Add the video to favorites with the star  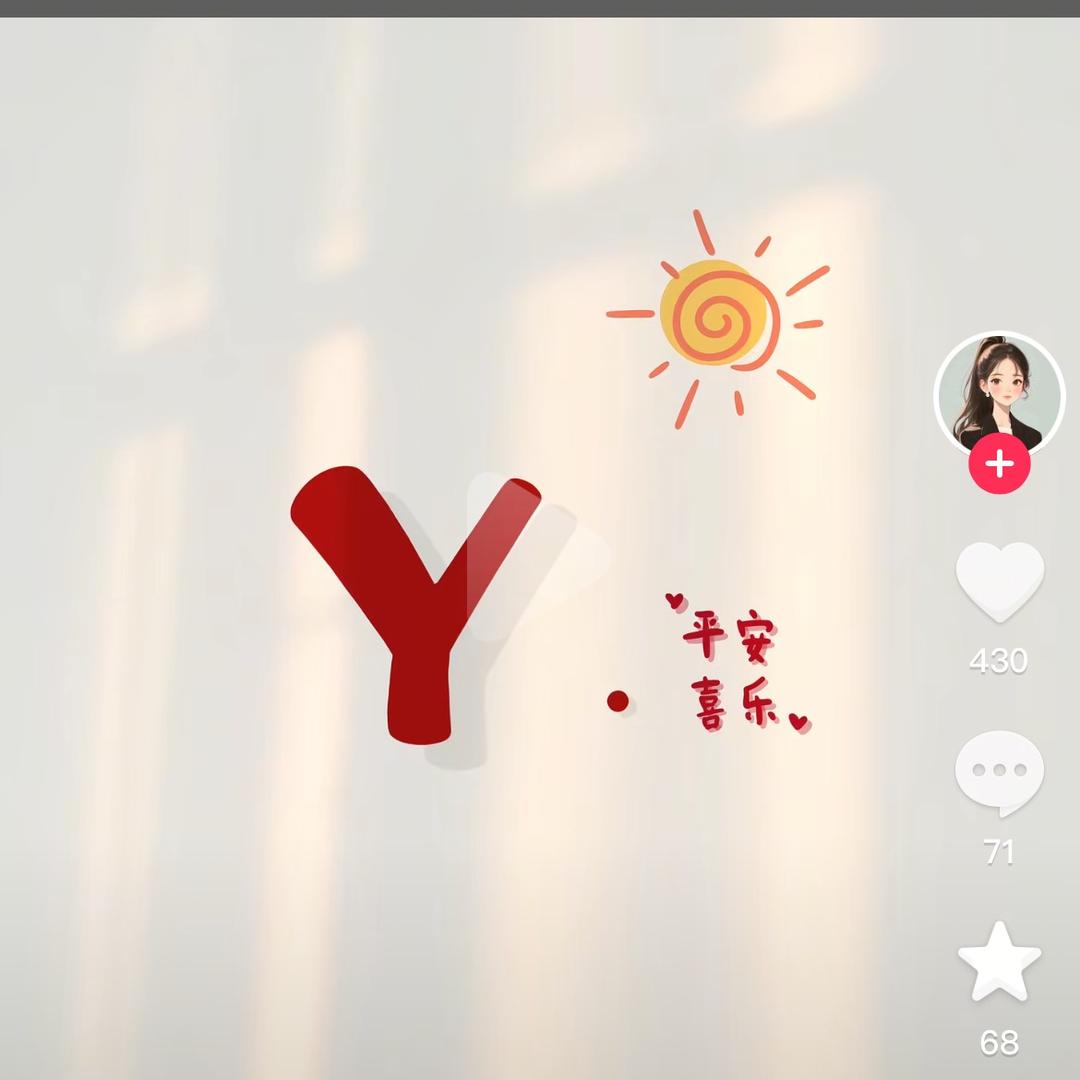coord(999,962)
